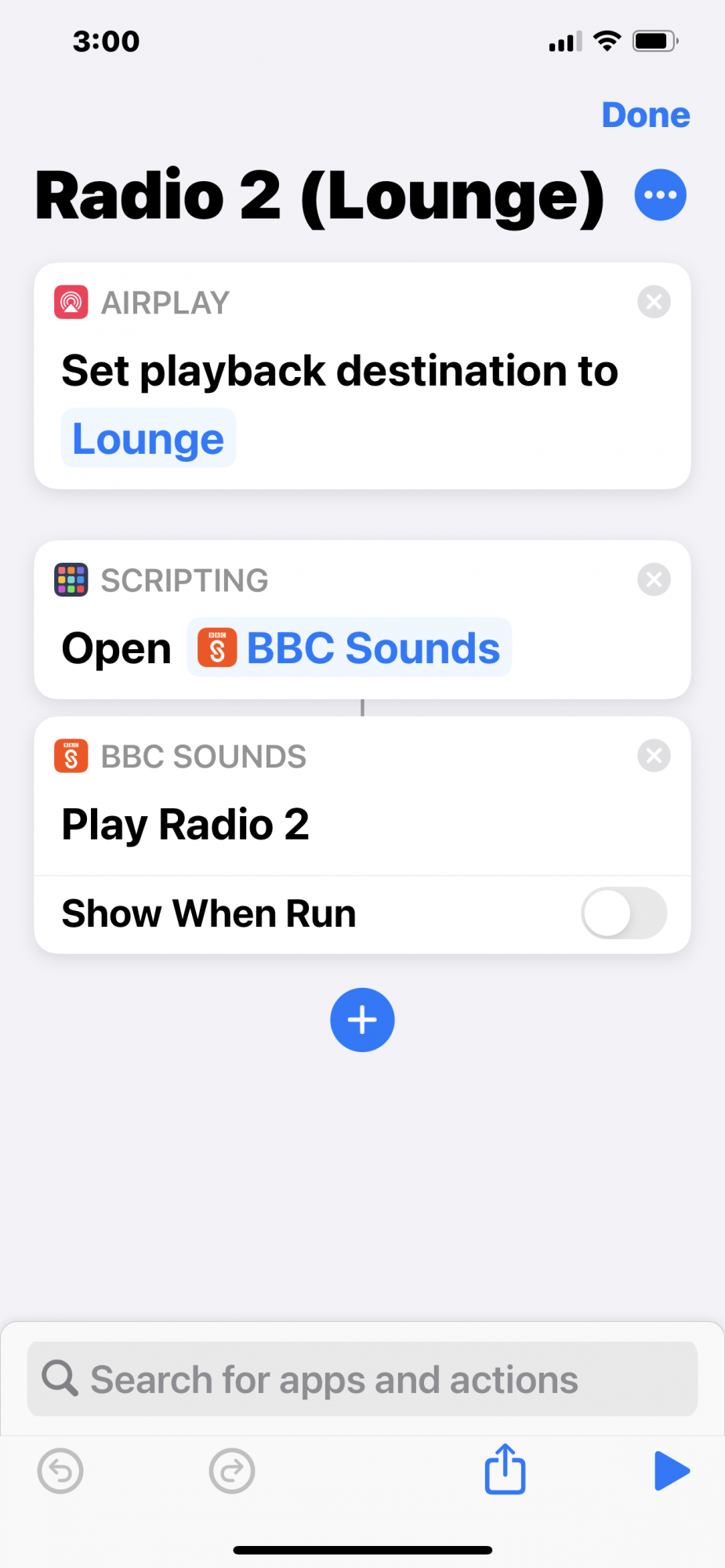Toggle Show When Run switch
The width and height of the screenshot is (725, 1568).
coord(623,913)
